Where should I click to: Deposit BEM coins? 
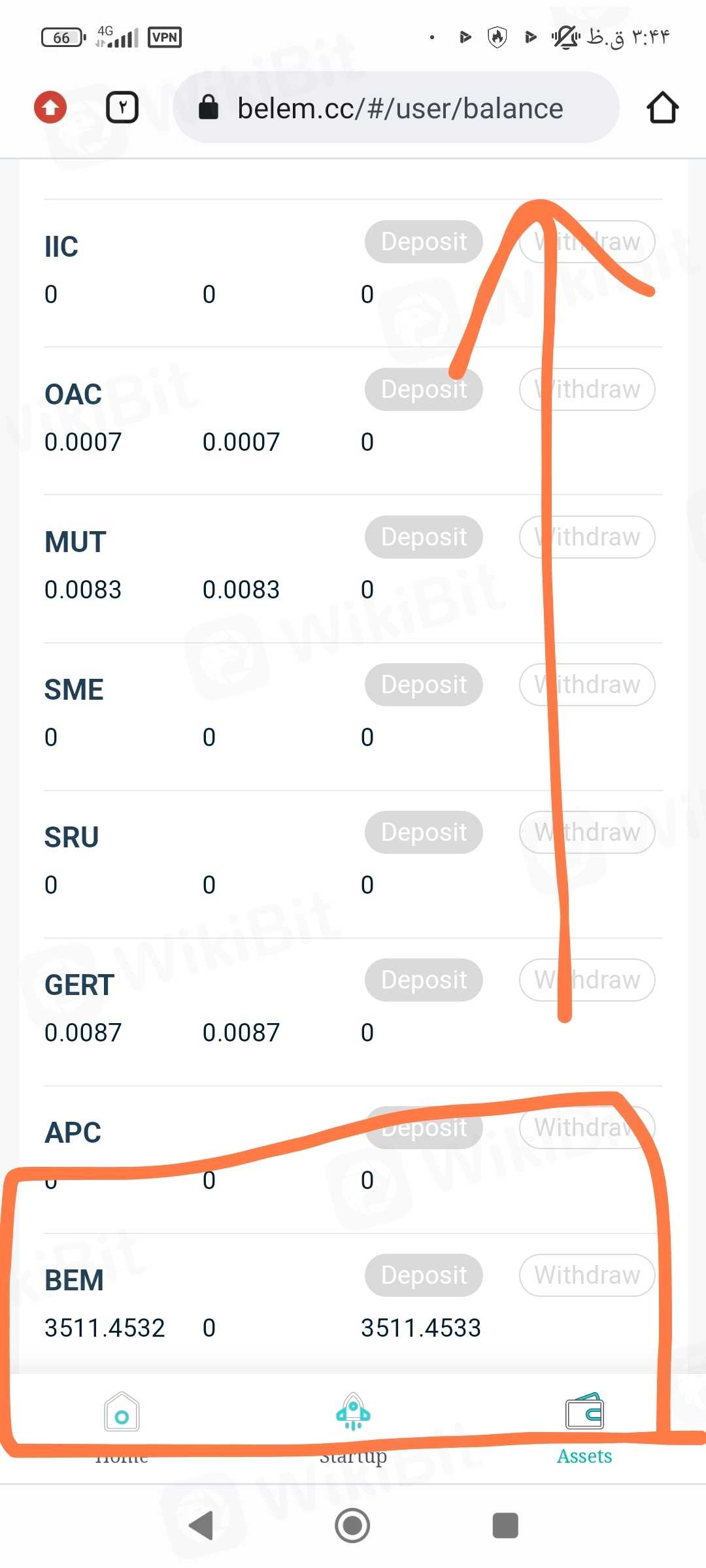click(424, 1275)
